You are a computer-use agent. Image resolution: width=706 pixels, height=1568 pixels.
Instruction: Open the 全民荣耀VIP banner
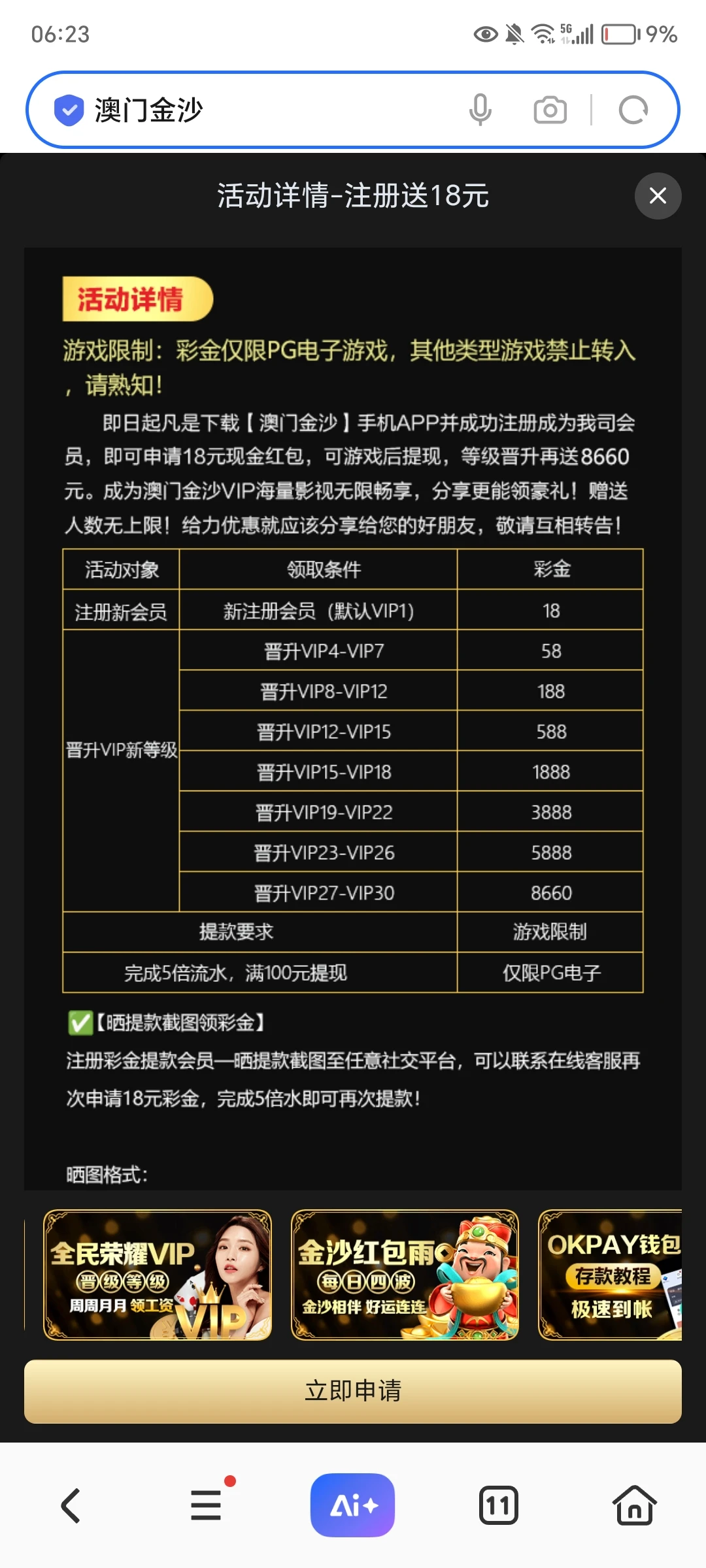[158, 1275]
